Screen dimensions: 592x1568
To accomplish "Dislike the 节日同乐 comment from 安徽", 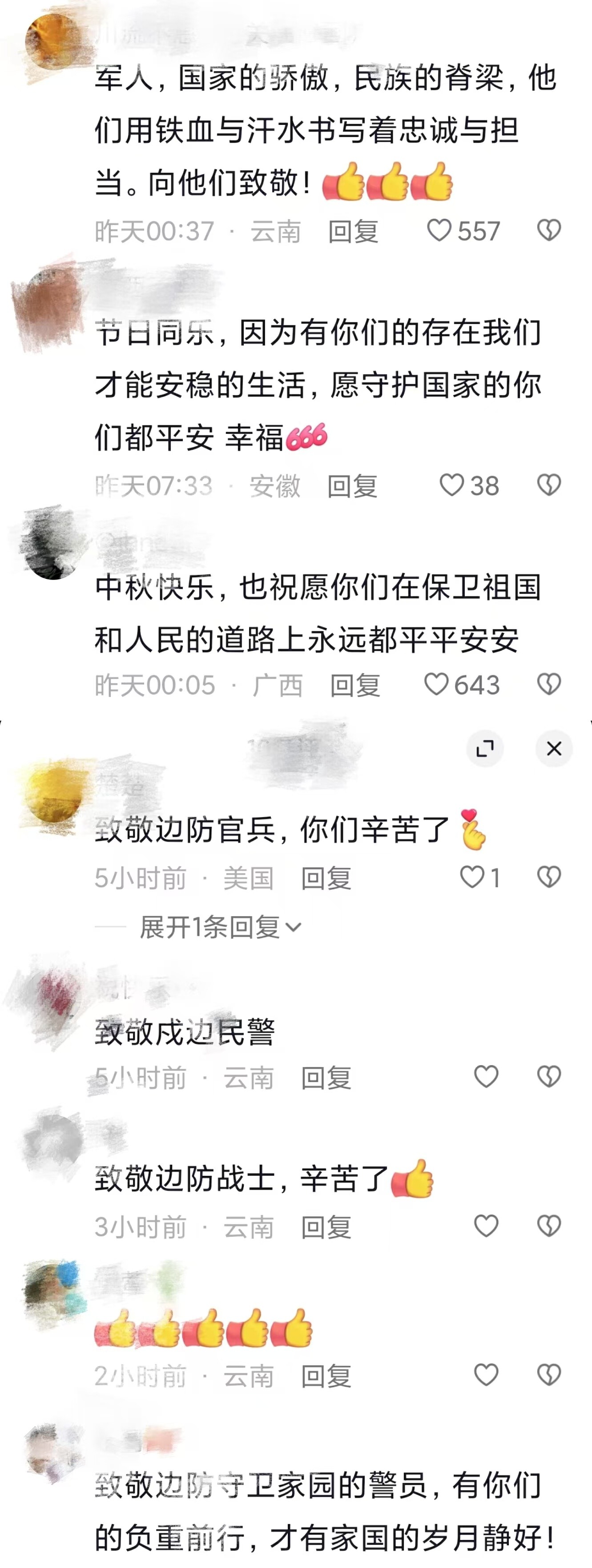I will [549, 486].
